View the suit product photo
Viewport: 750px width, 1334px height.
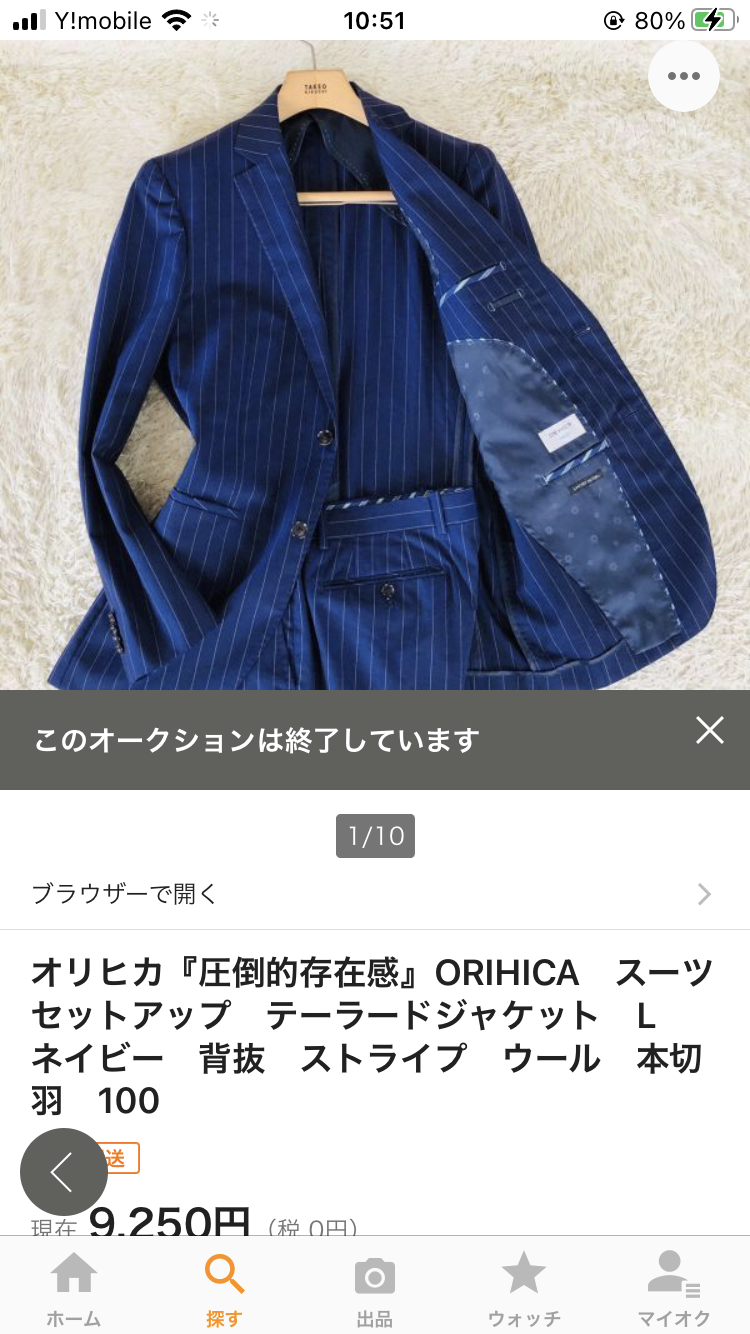pos(374,380)
